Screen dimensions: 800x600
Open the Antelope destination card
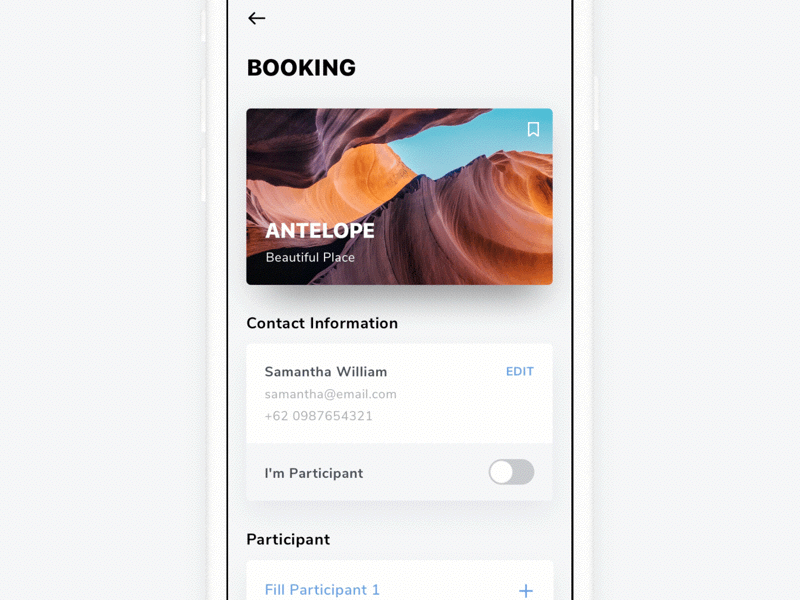[399, 197]
